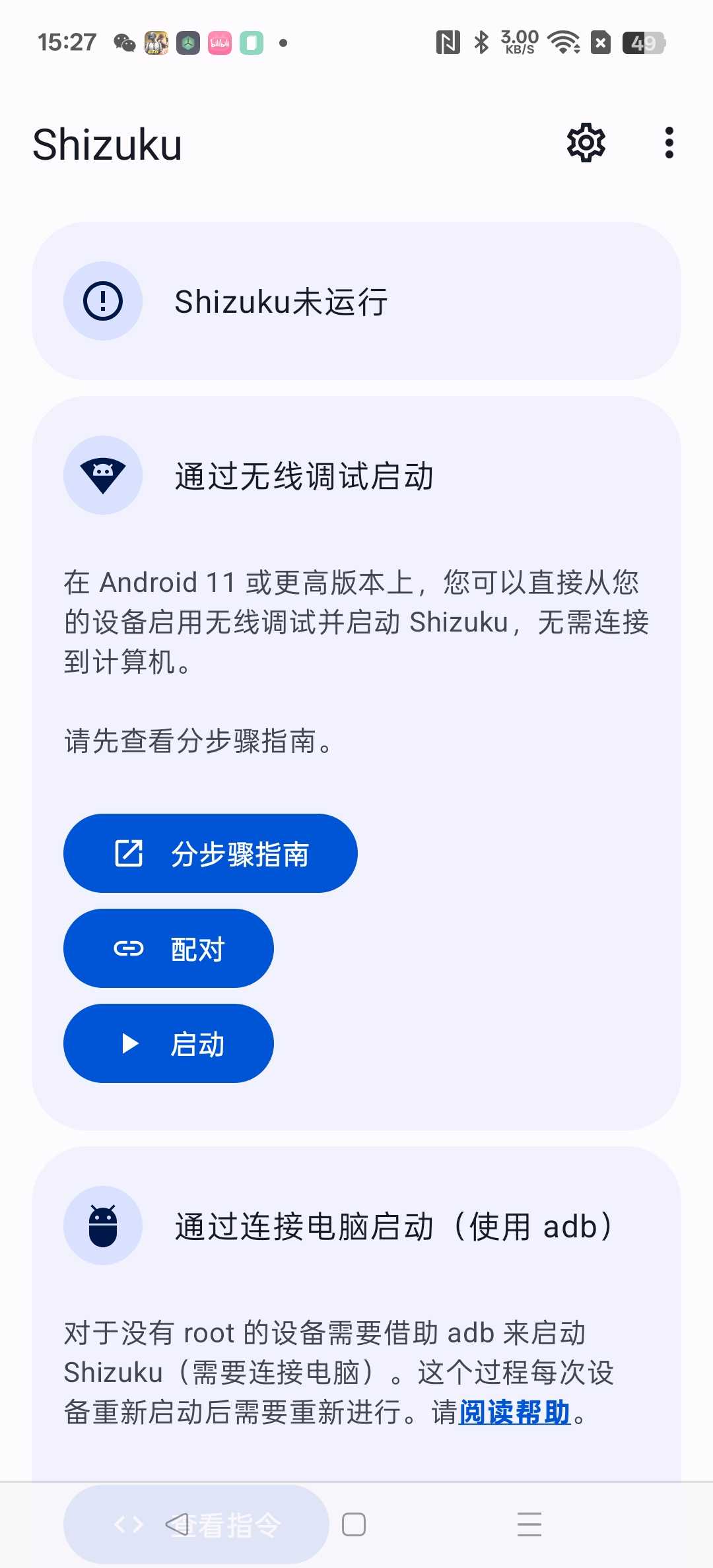
Task: View adb commands via 查看指令
Action: click(x=196, y=1524)
